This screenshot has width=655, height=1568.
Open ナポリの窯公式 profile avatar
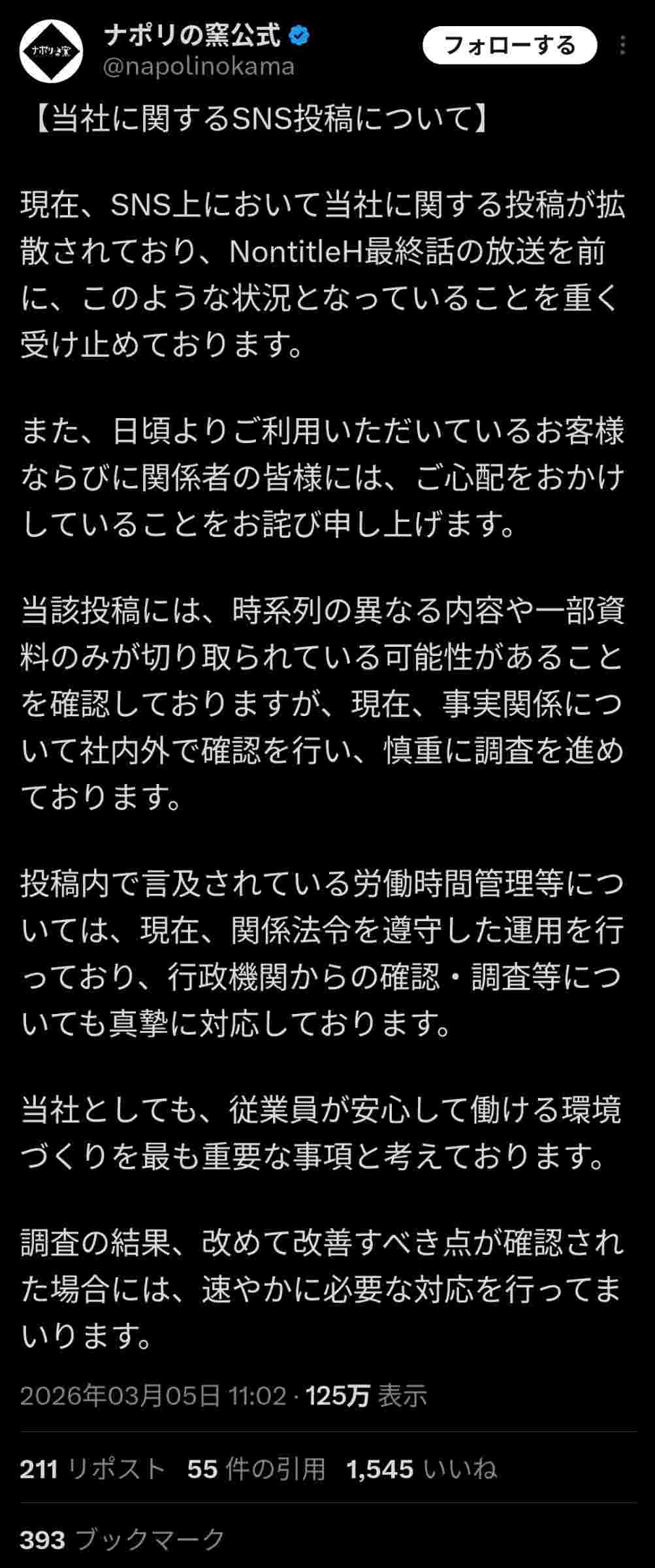[51, 50]
